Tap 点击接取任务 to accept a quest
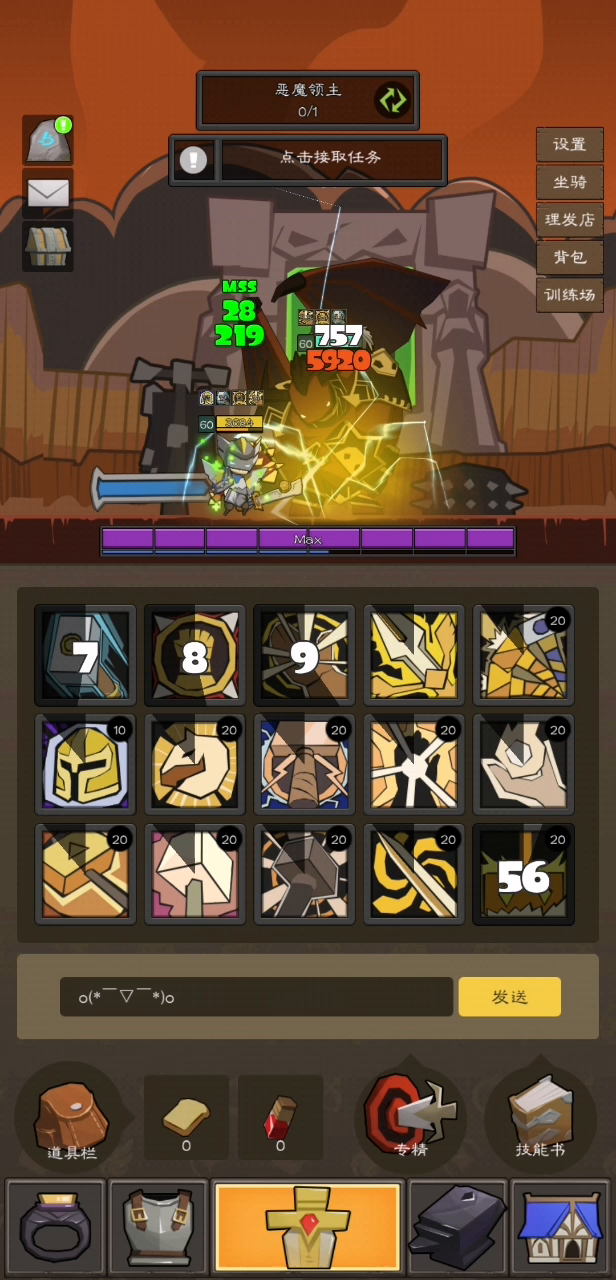Screen dimensions: 616x1280 click(x=331, y=158)
